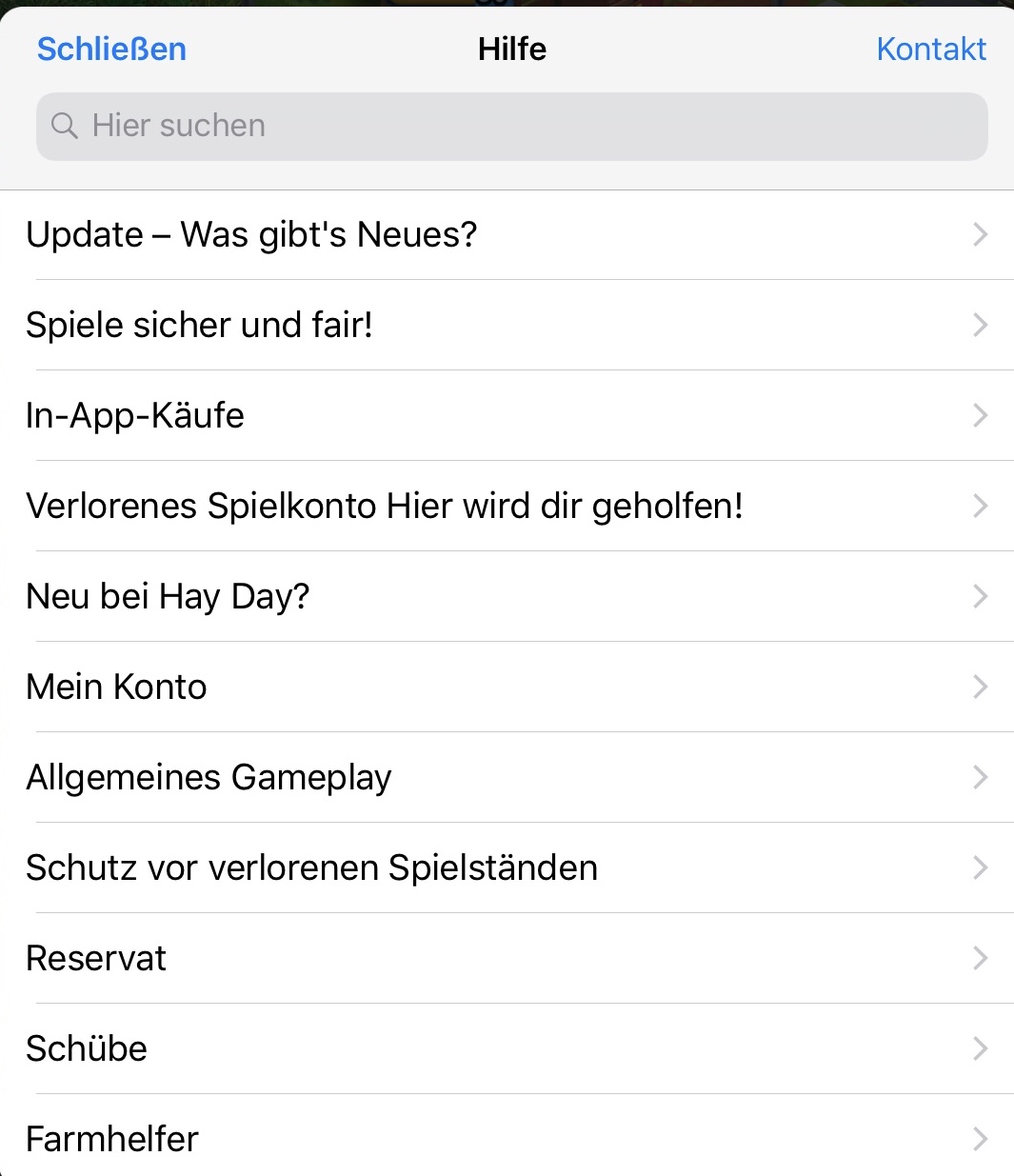Screen dimensions: 1014x1176
Task: Open Spiele sicher und fair!
Action: coord(507,326)
